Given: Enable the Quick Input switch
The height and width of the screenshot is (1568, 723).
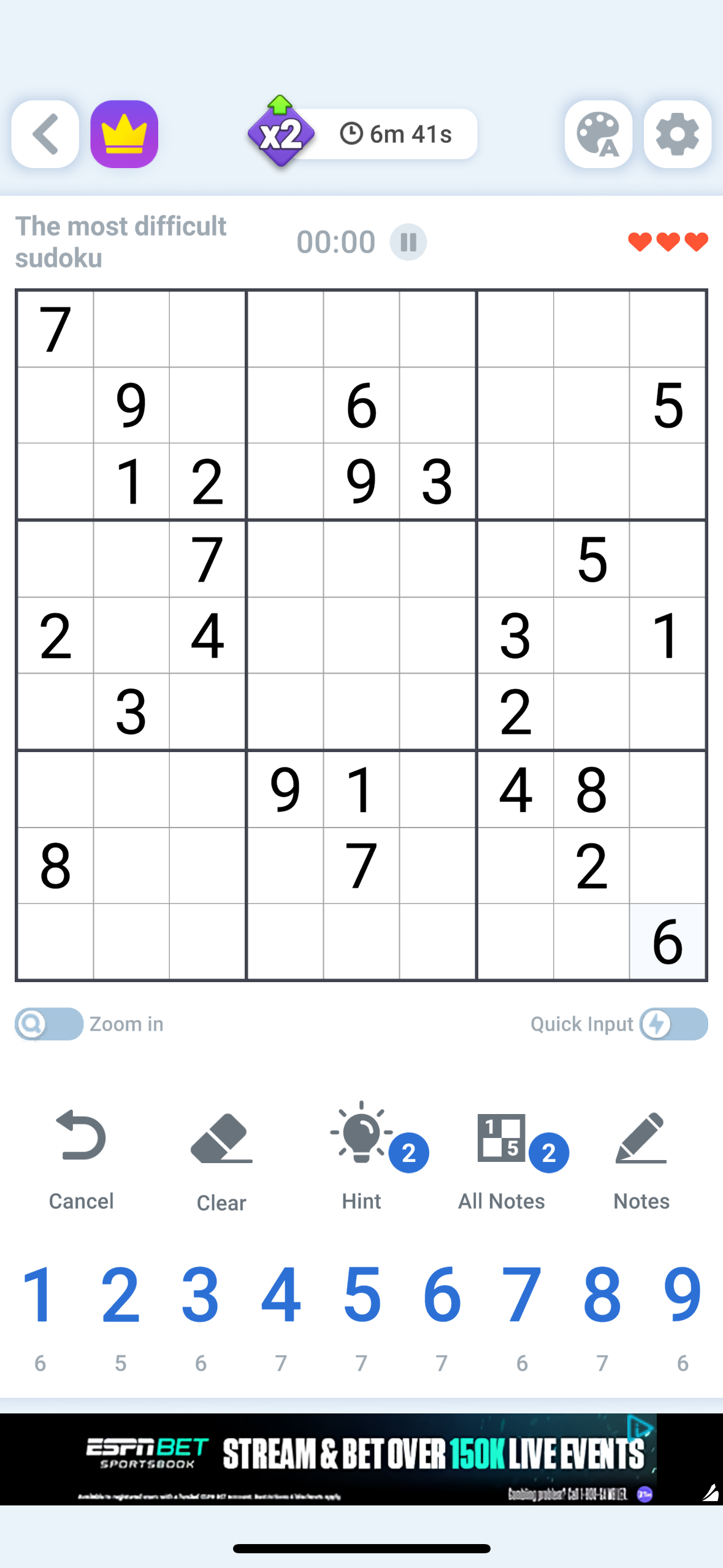Looking at the screenshot, I should (x=673, y=1023).
